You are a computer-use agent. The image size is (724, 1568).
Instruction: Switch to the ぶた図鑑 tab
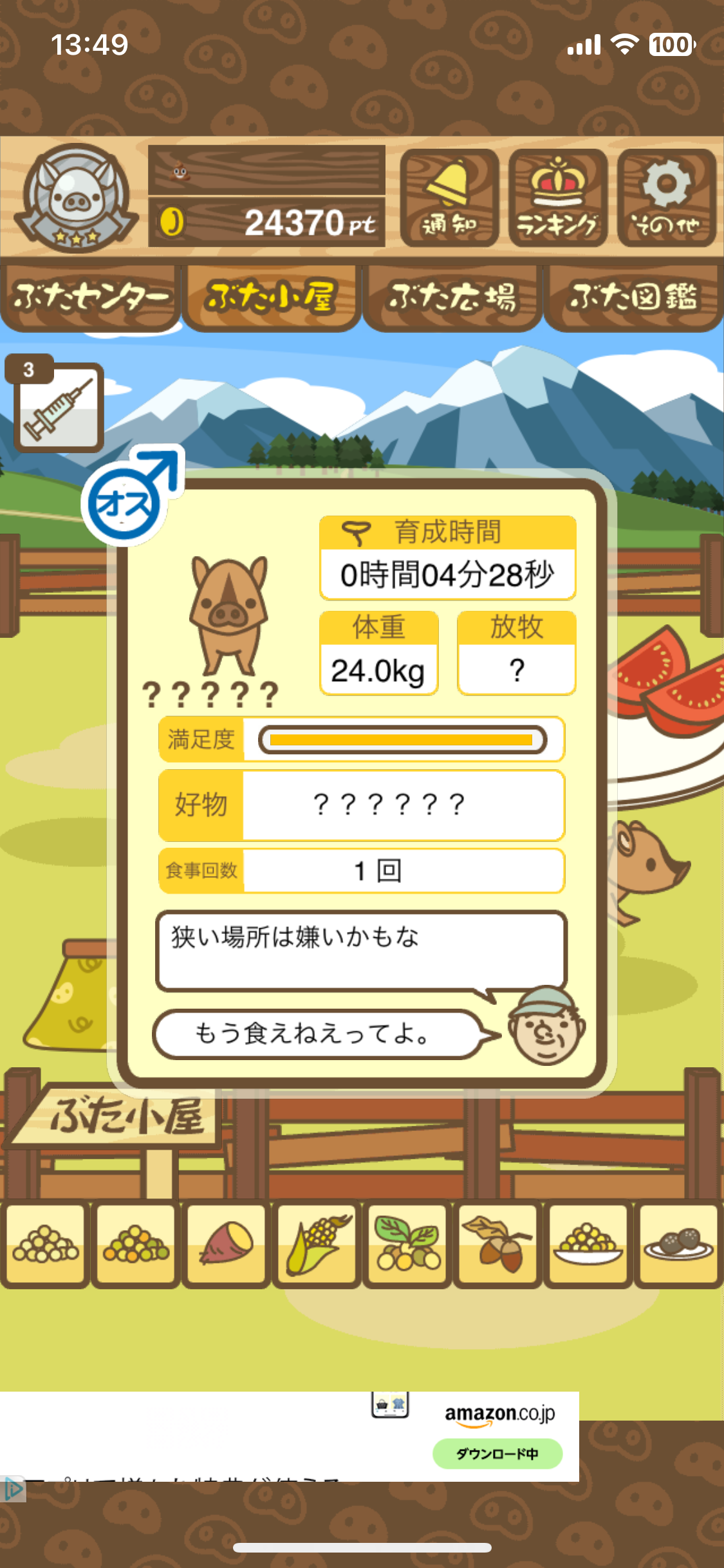click(x=633, y=297)
